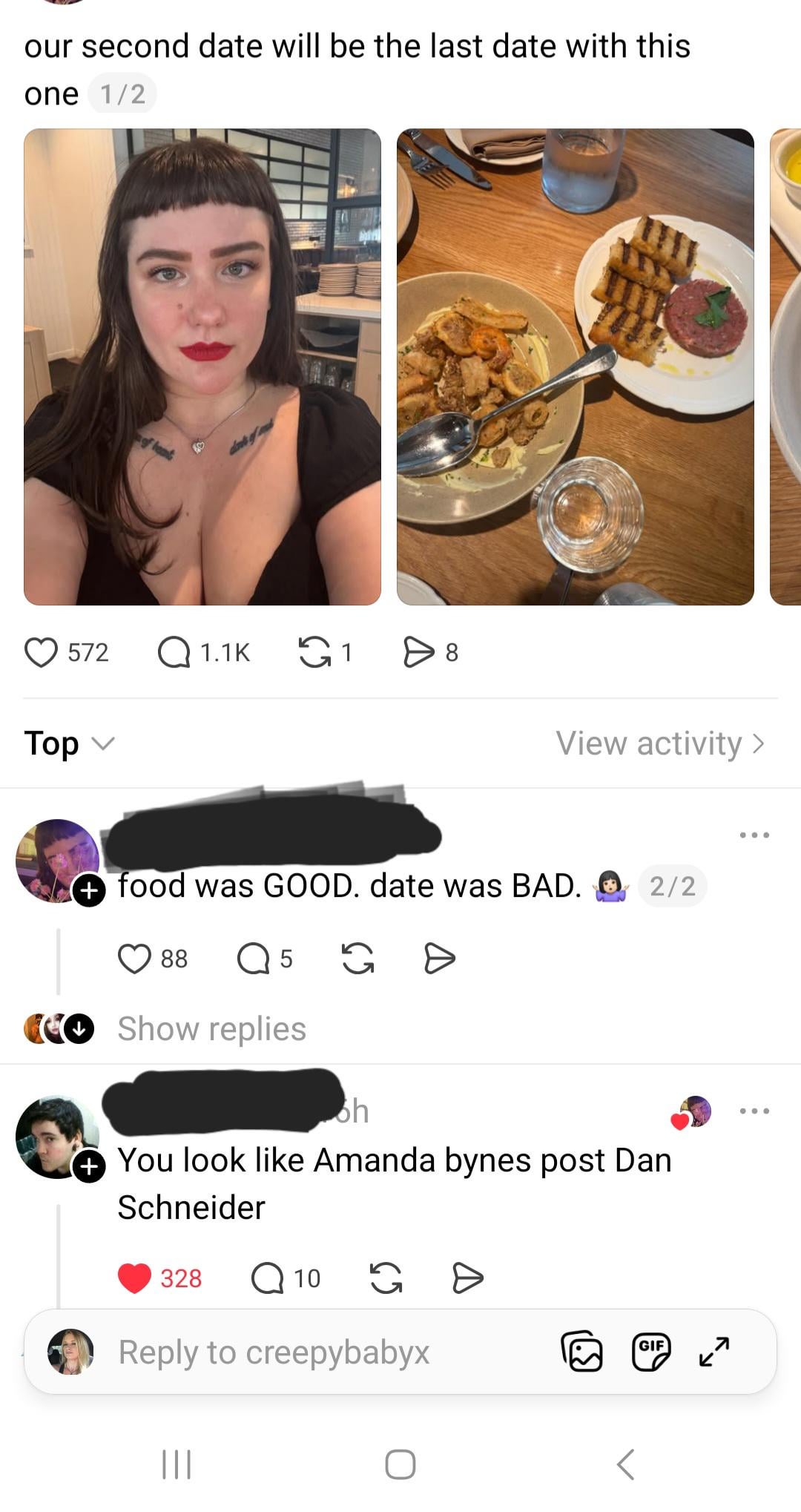The image size is (801, 1512).
Task: Attach an image to the reply
Action: [582, 1352]
